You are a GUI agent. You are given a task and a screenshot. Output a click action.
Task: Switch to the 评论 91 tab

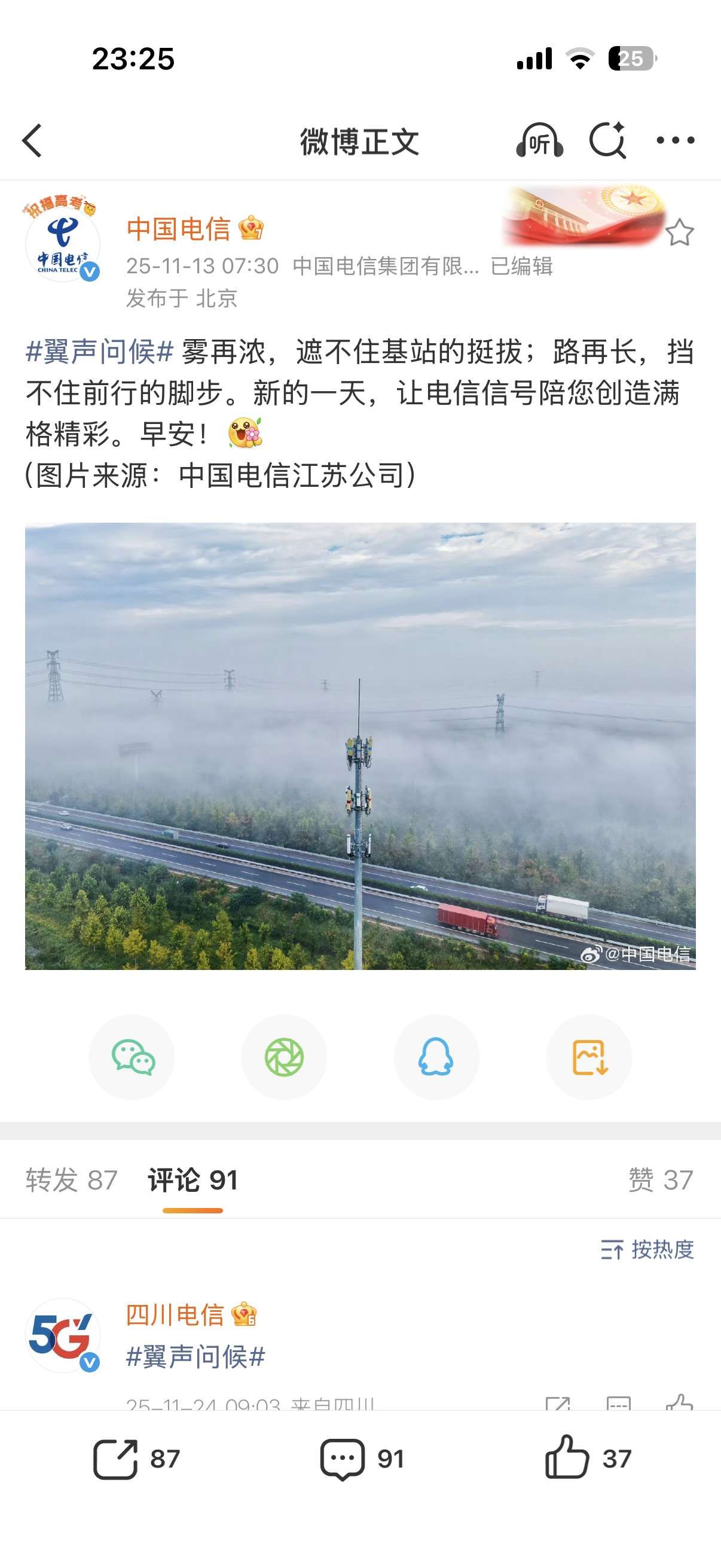(193, 1180)
